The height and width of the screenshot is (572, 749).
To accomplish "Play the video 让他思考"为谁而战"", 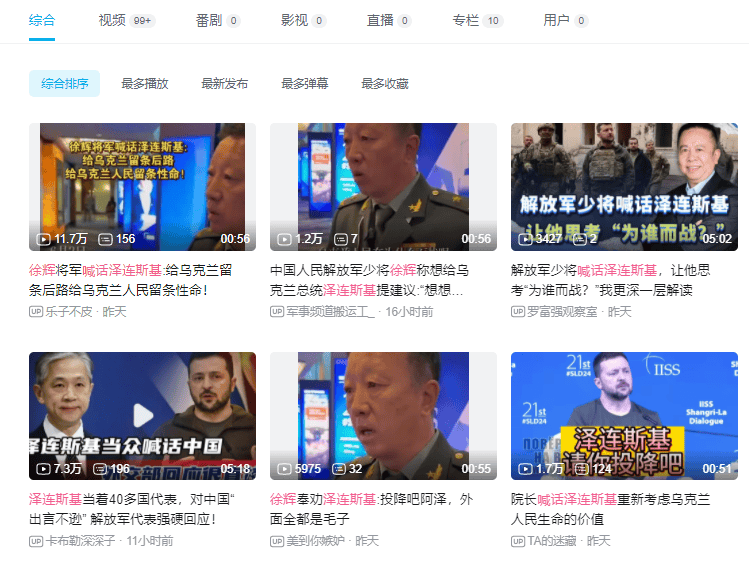I will point(624,187).
